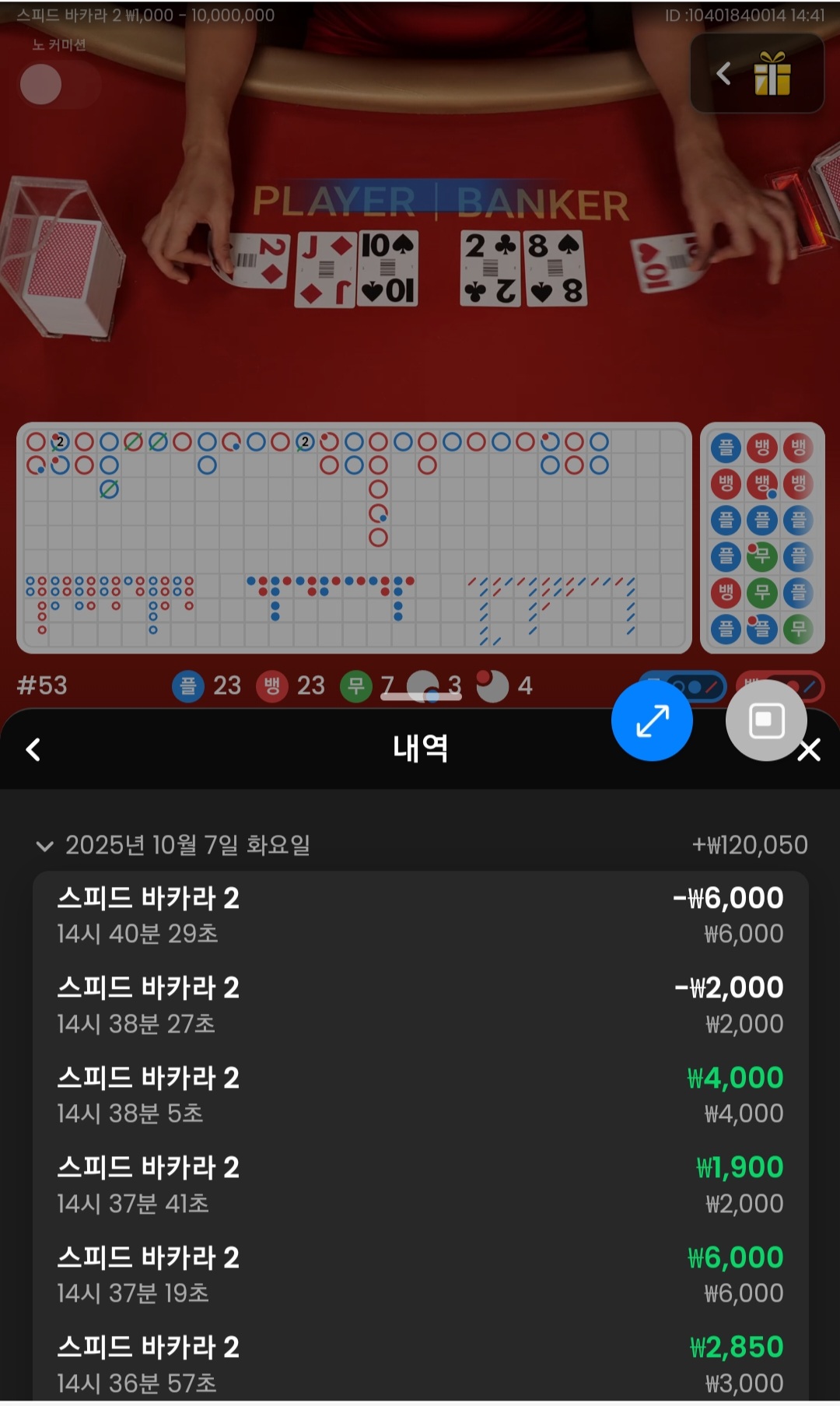Tap the gray square floating button
The width and height of the screenshot is (840, 1406).
765,720
